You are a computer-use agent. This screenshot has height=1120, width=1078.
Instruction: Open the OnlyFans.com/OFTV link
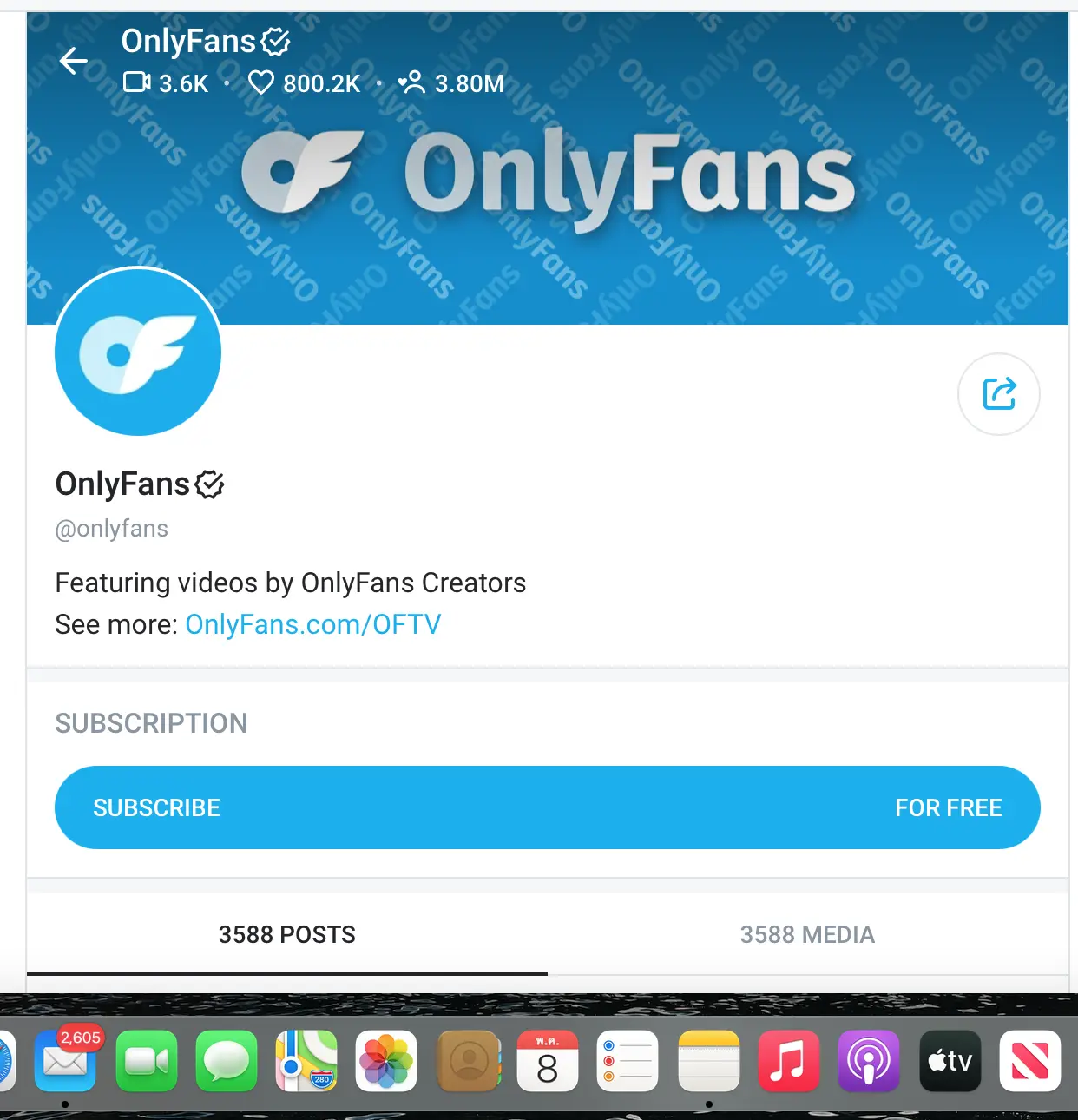tap(312, 624)
